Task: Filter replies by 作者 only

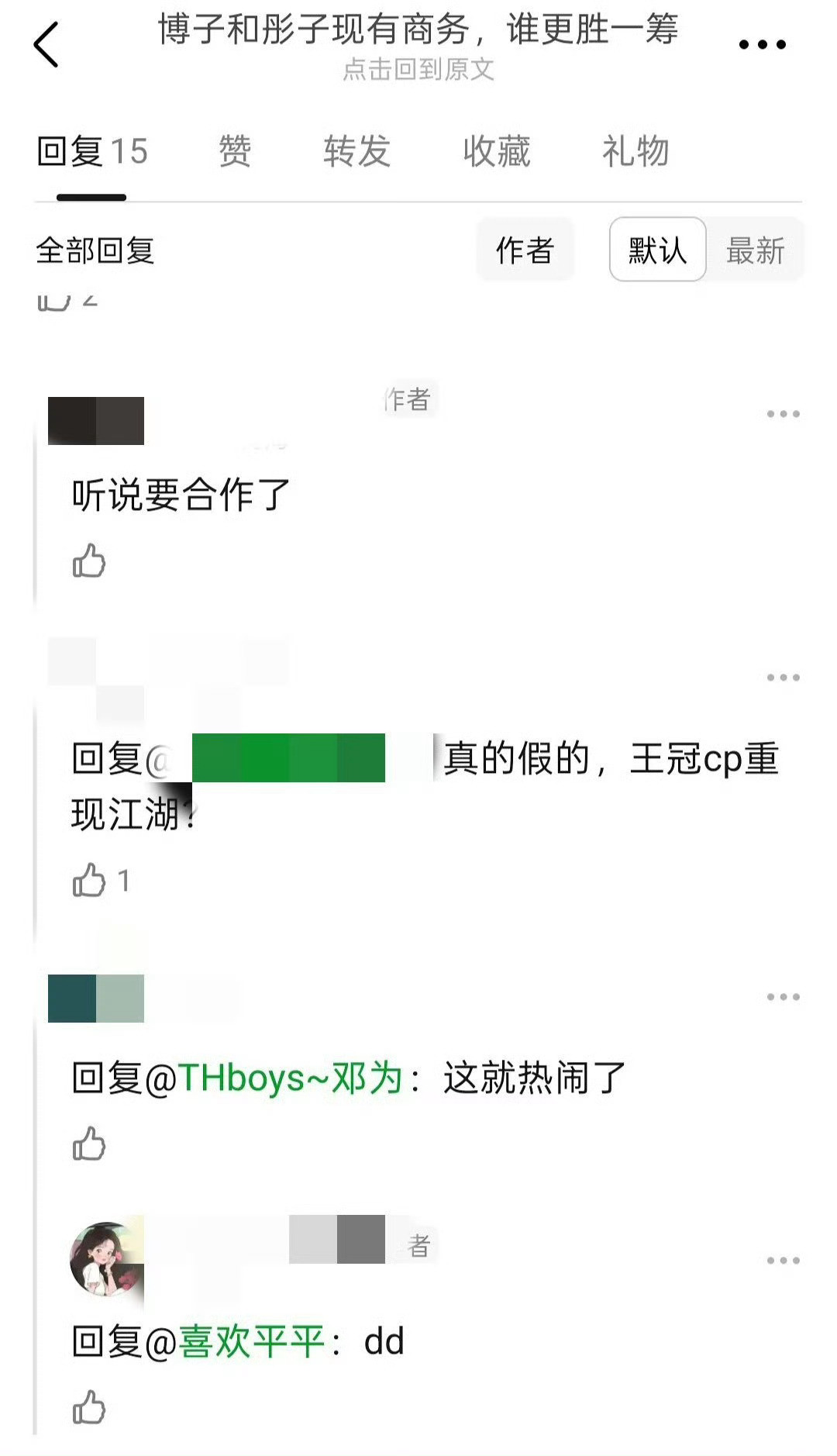Action: pyautogui.click(x=525, y=250)
